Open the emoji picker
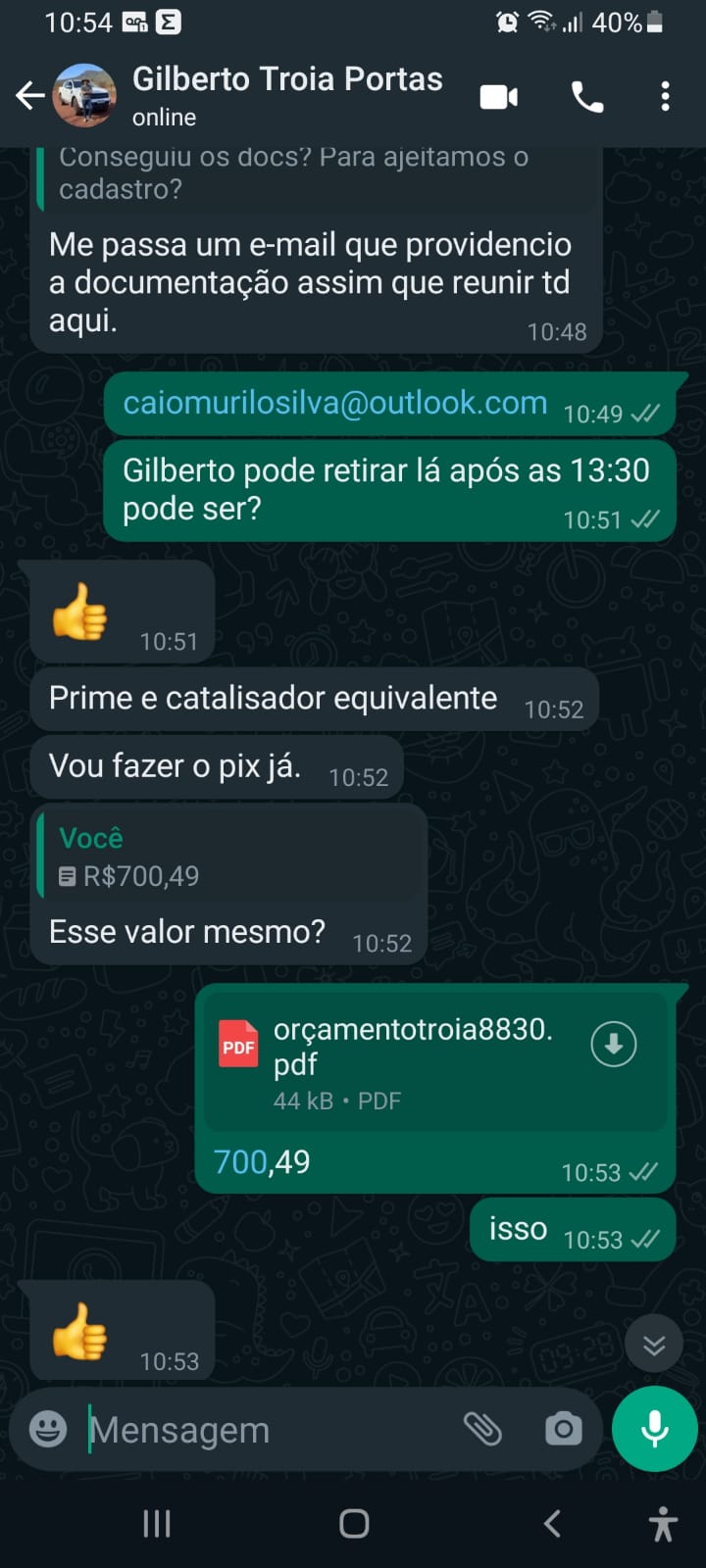The image size is (706, 1568). [48, 1429]
